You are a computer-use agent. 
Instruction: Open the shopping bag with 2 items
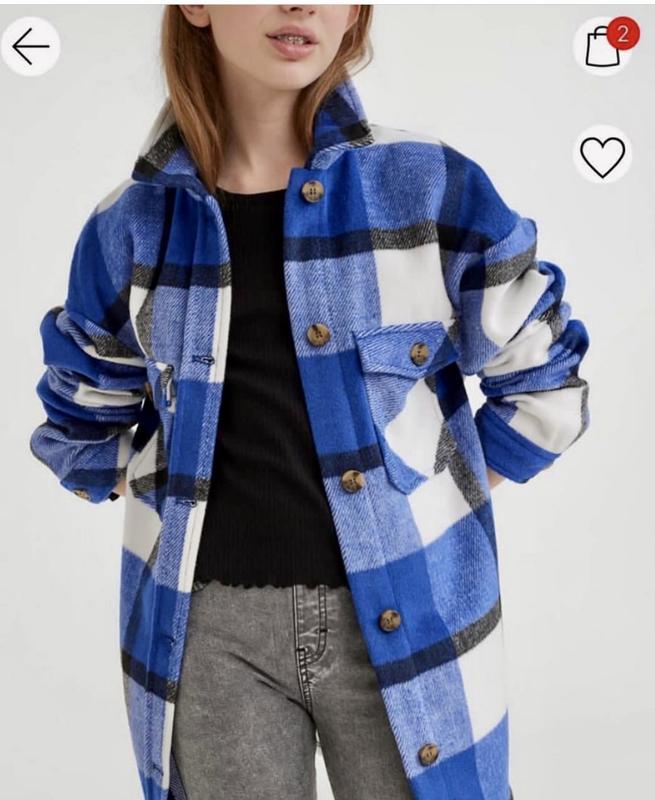click(603, 47)
